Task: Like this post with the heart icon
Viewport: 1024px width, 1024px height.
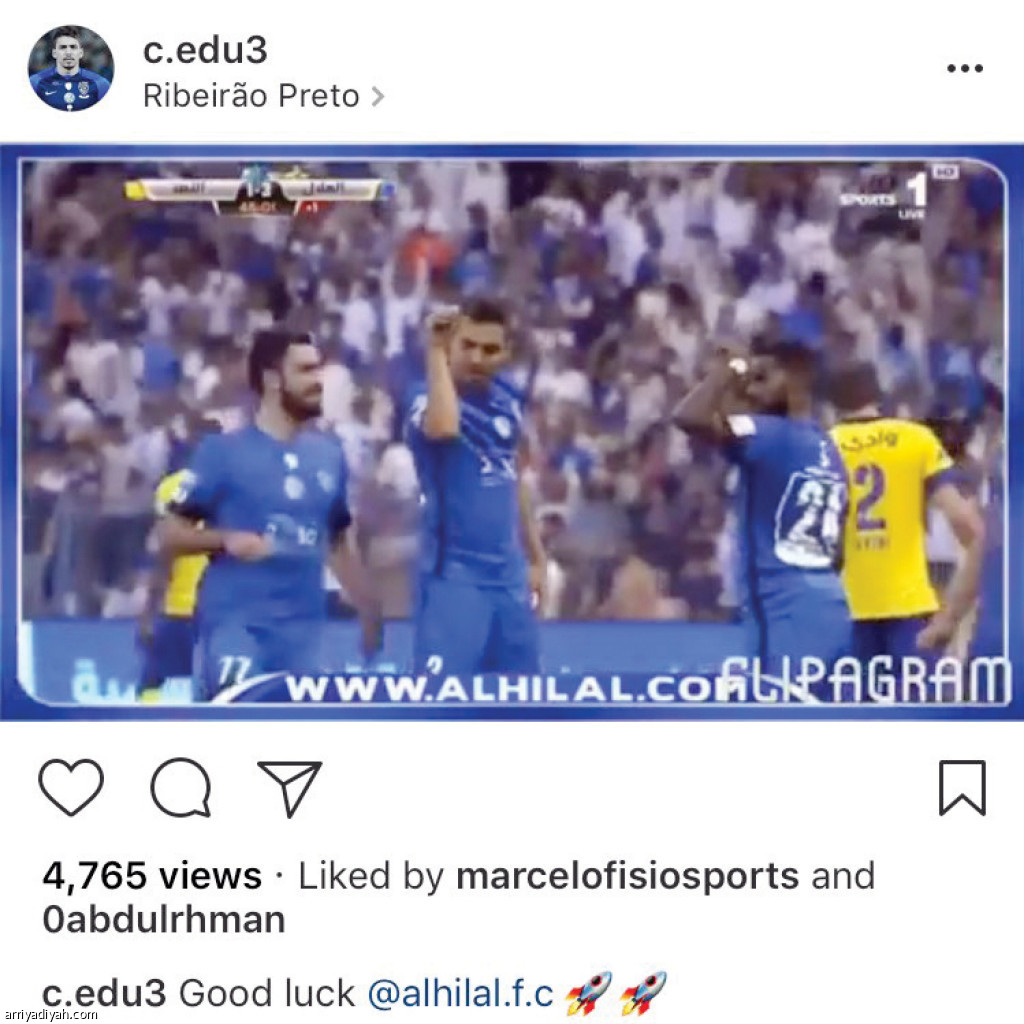Action: [71, 788]
